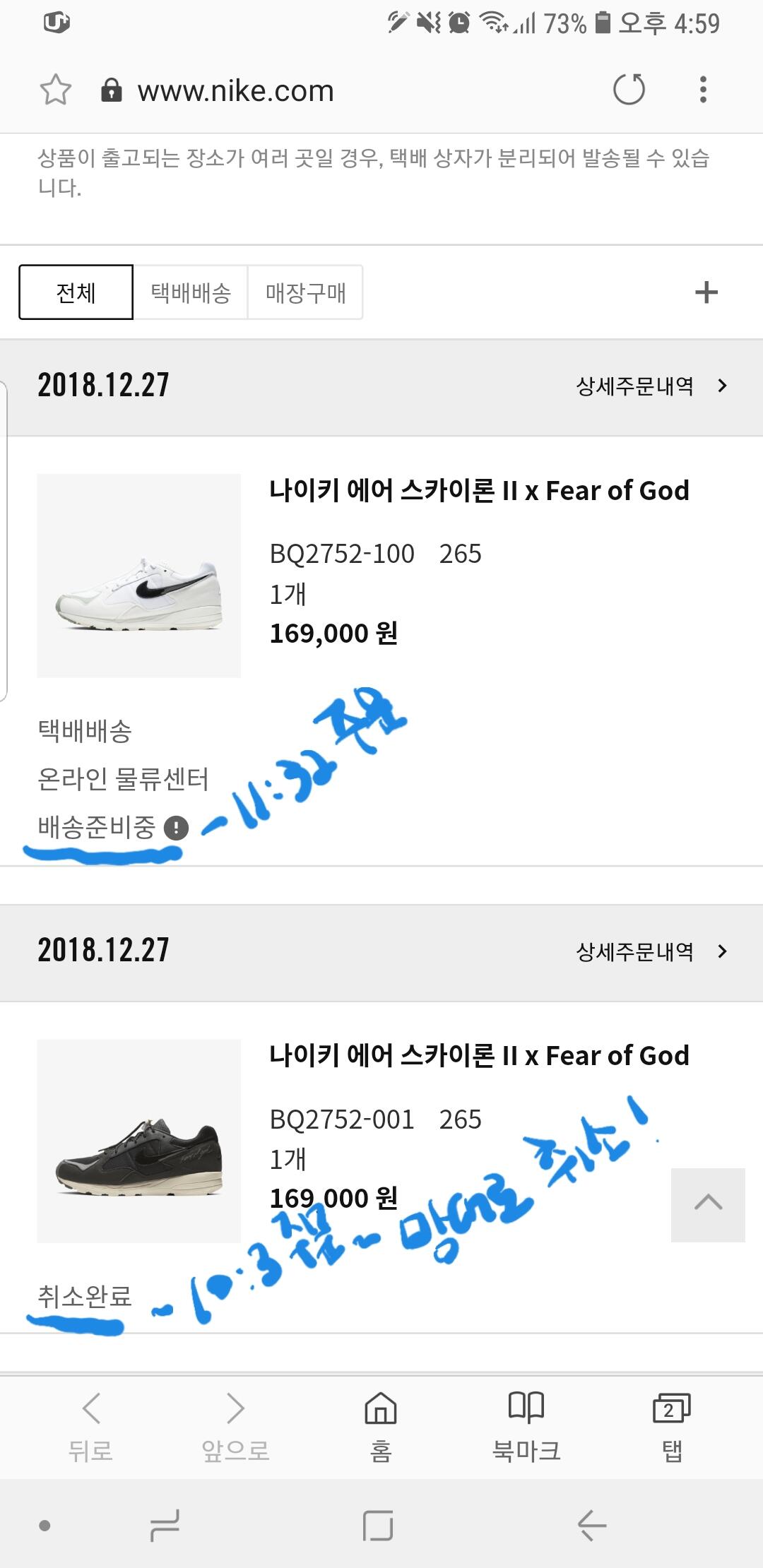Viewport: 763px width, 1568px height.
Task: Open the browser overflow menu
Action: pyautogui.click(x=702, y=90)
